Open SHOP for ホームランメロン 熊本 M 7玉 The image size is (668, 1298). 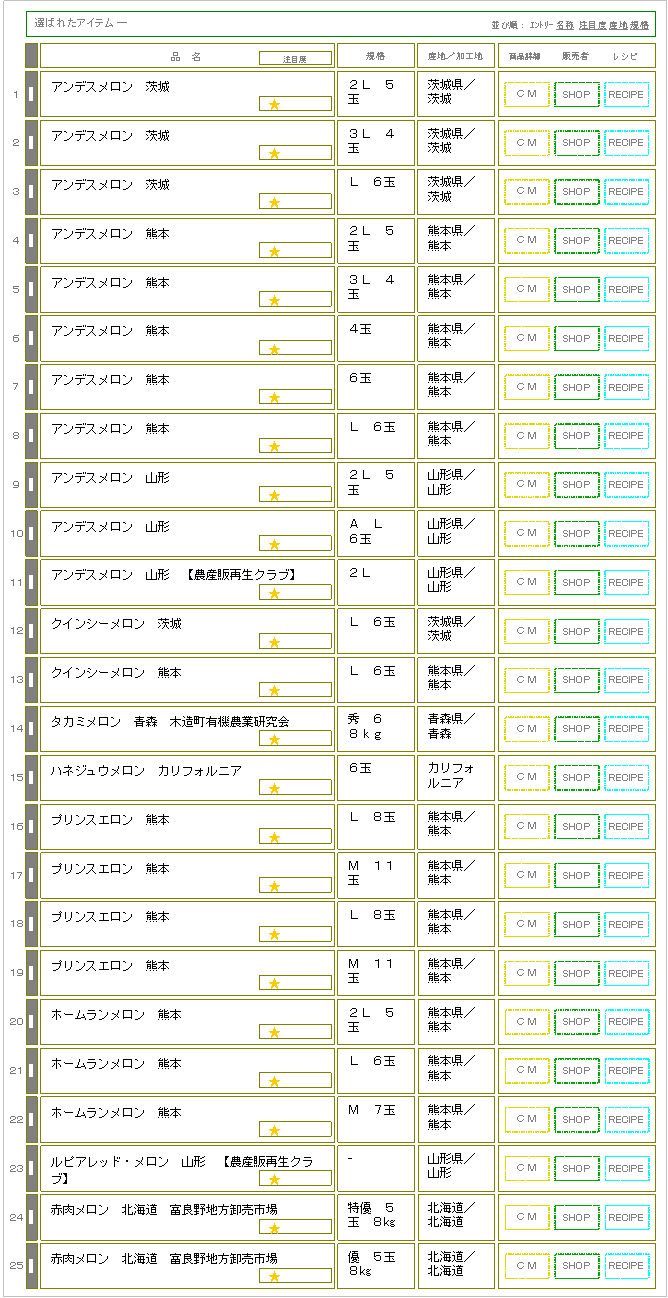(577, 1119)
